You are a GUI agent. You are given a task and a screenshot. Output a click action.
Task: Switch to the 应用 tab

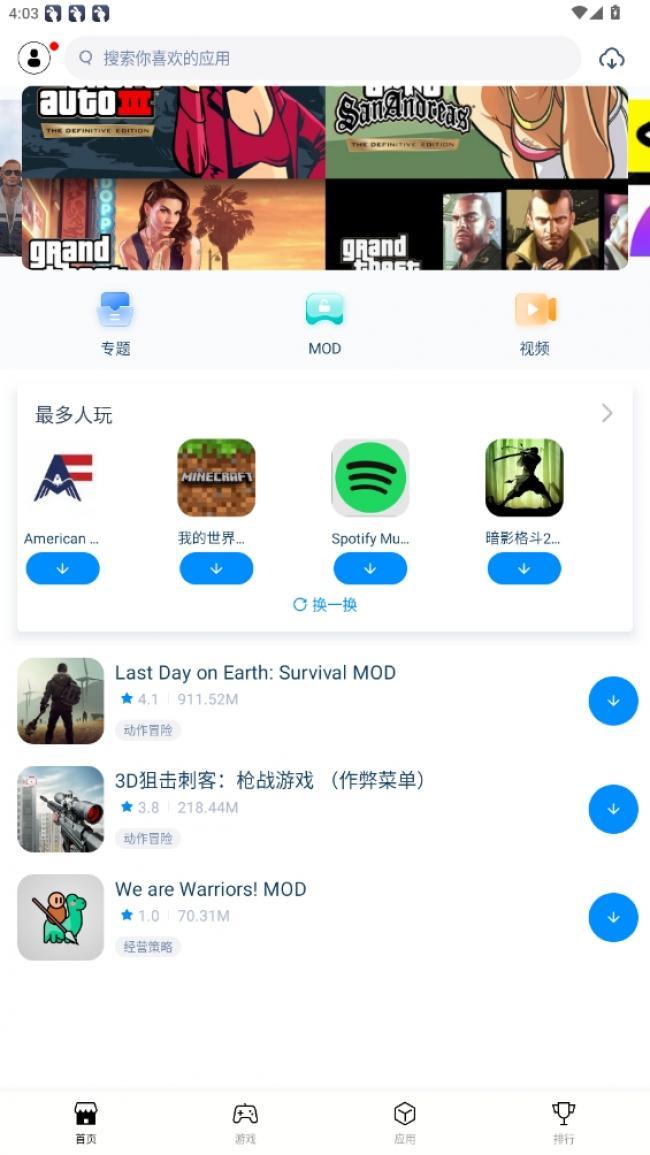404,1122
